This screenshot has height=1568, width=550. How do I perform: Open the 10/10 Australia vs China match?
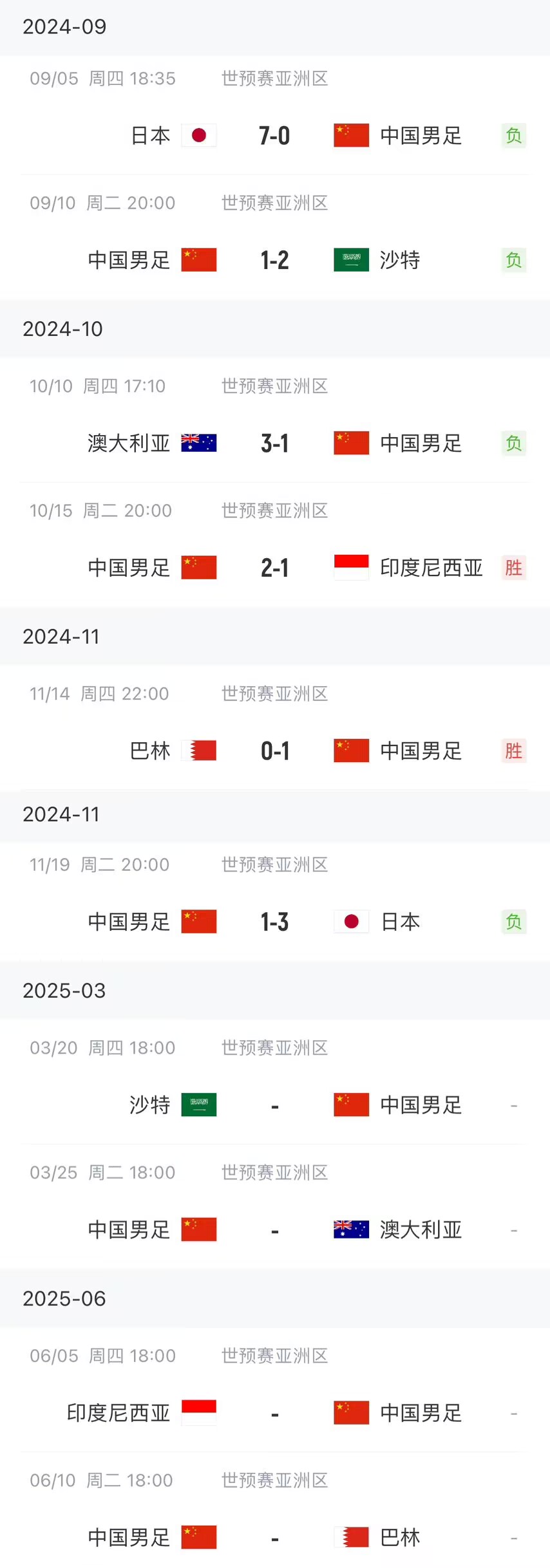274,443
